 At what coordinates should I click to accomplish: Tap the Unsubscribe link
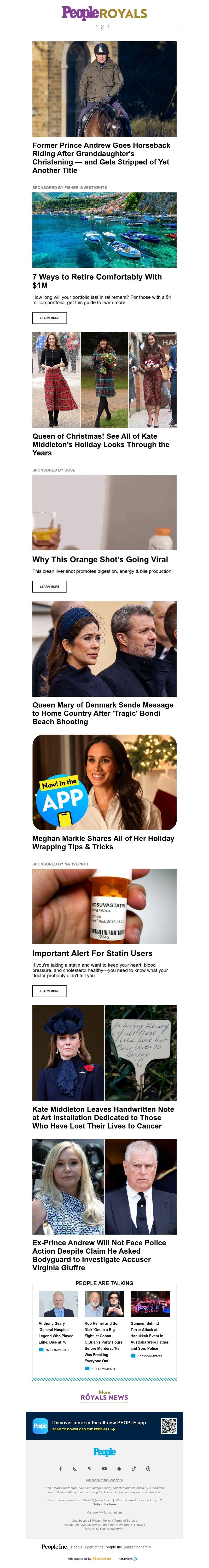click(80, 1521)
